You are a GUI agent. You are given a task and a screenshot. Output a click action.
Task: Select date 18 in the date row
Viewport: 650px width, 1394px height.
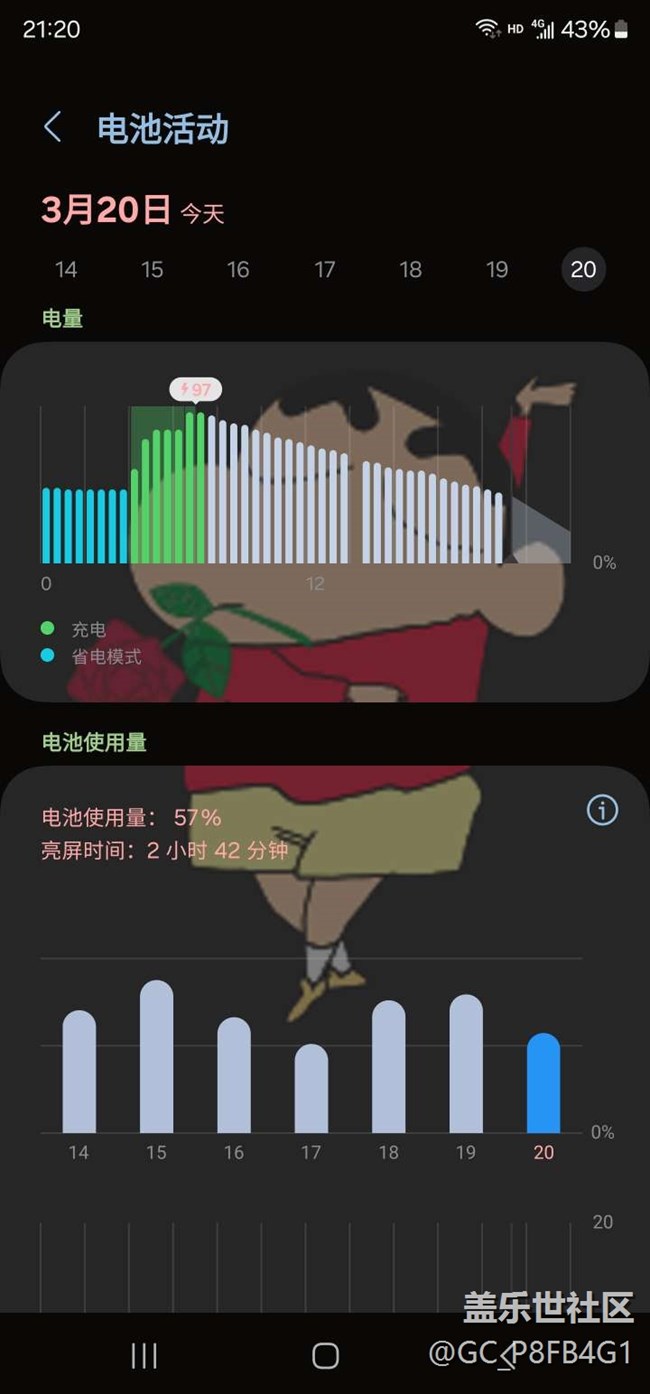pyautogui.click(x=411, y=269)
